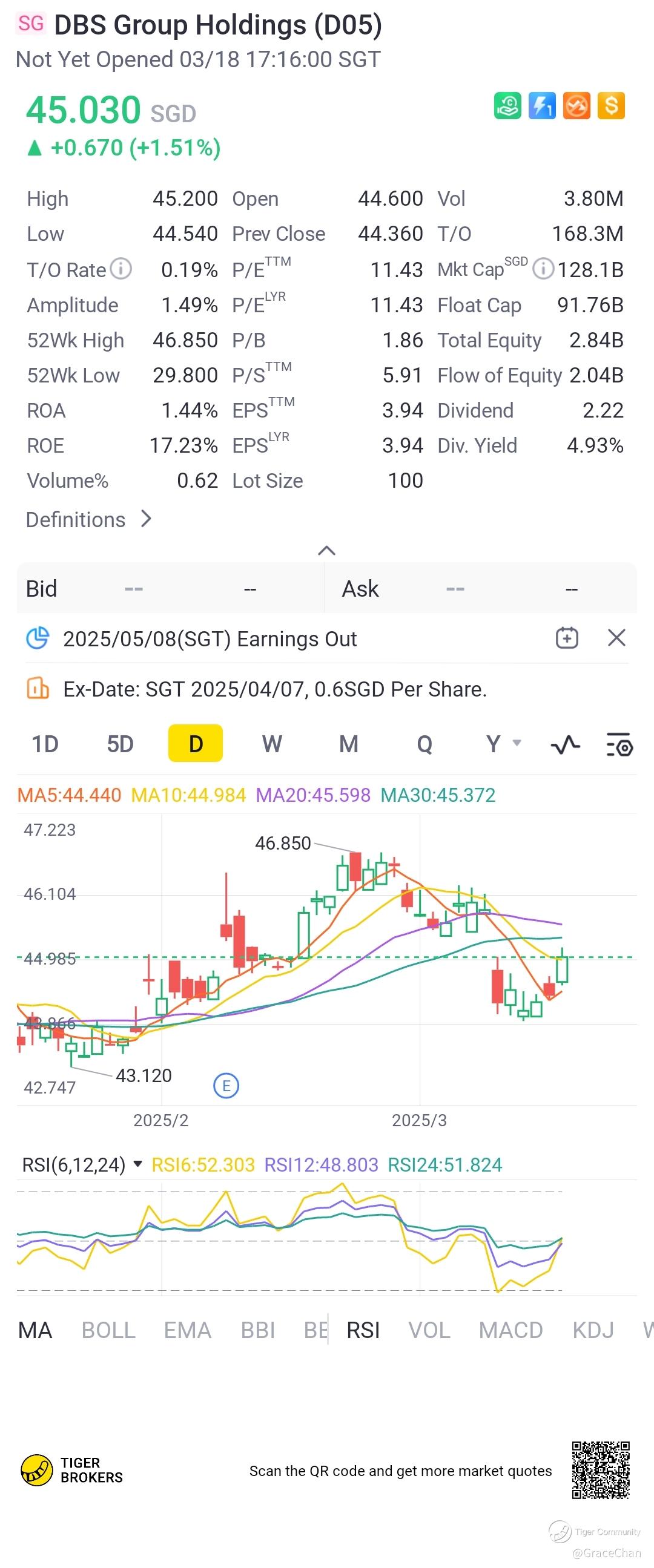The image size is (654, 1568).
Task: Open the Y timeframe dropdown
Action: (503, 744)
